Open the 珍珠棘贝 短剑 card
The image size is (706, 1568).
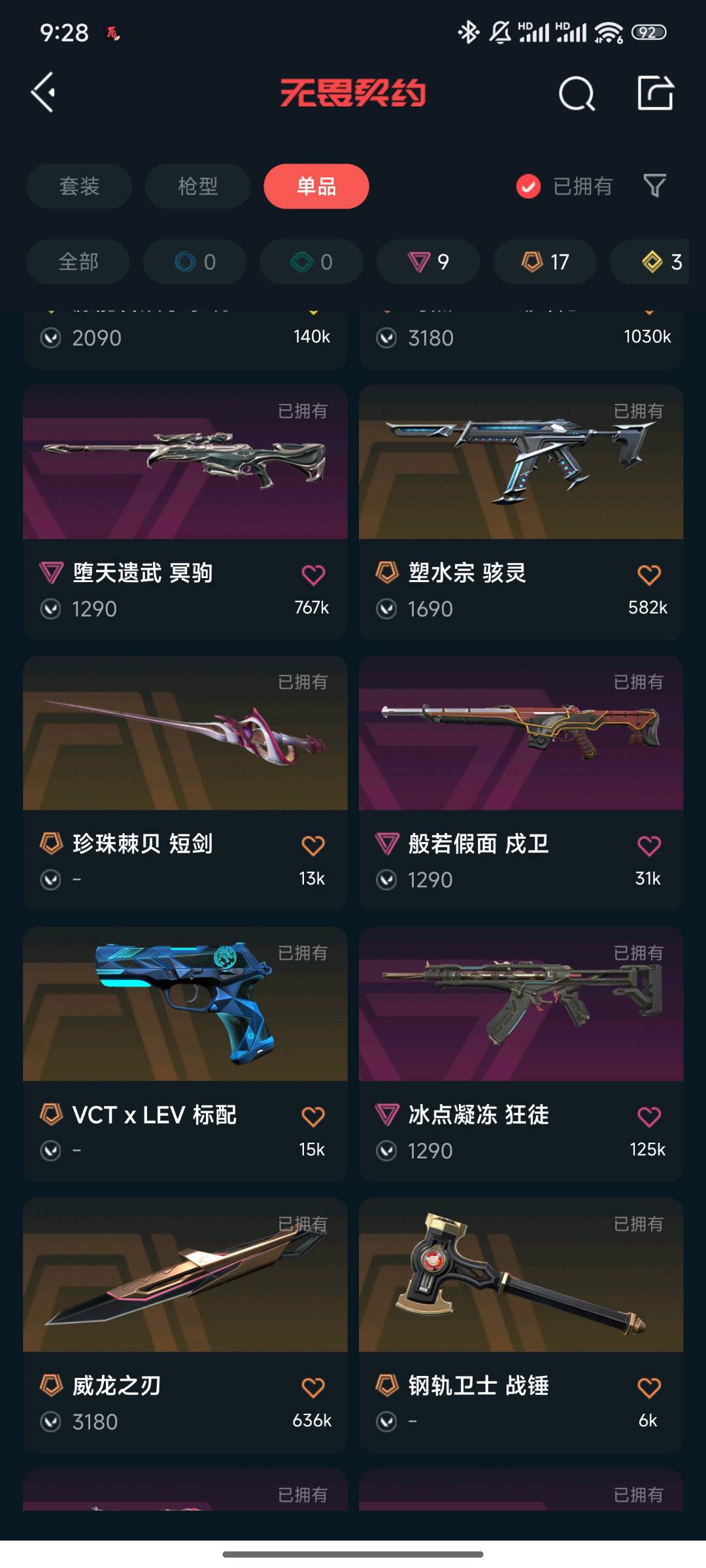[185, 783]
